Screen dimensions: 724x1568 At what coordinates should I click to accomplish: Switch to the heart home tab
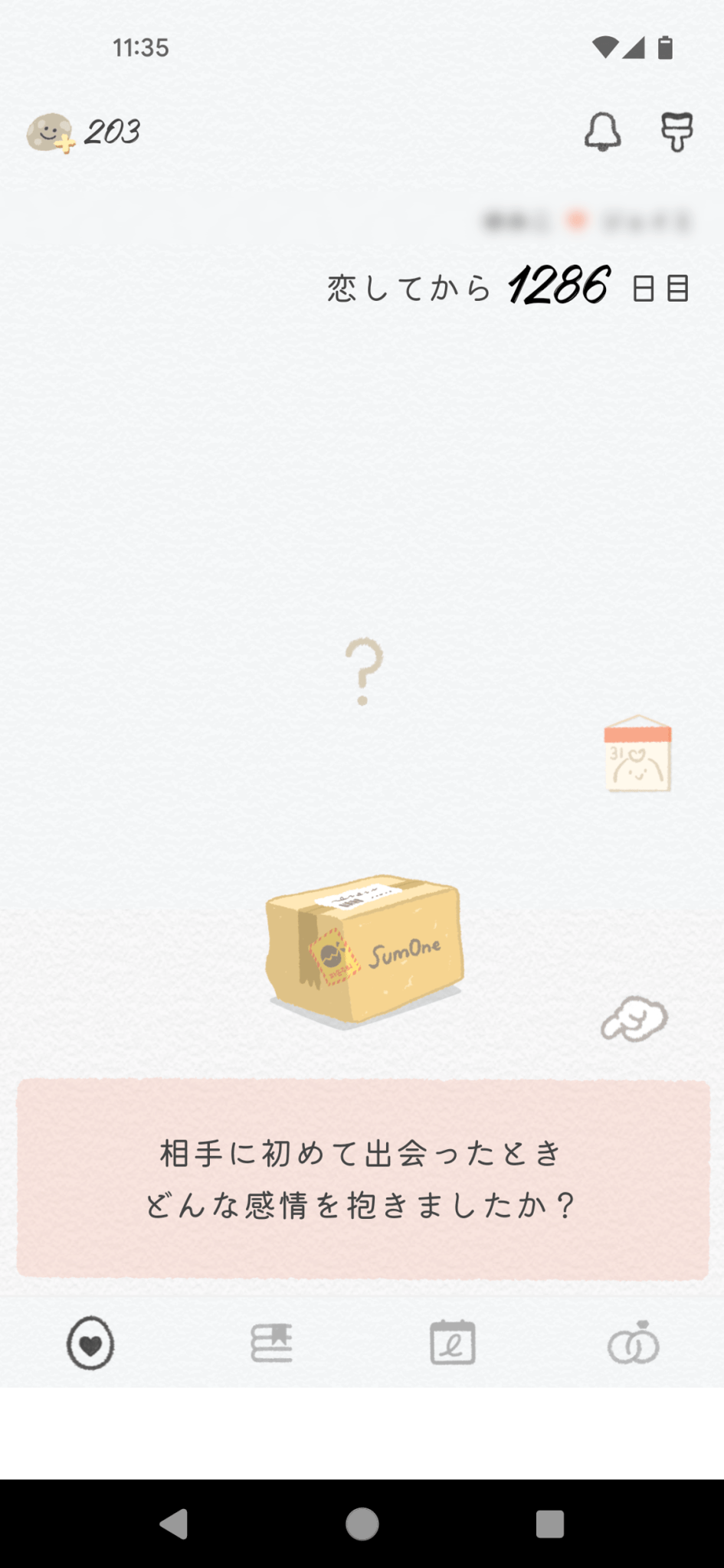(x=90, y=1342)
